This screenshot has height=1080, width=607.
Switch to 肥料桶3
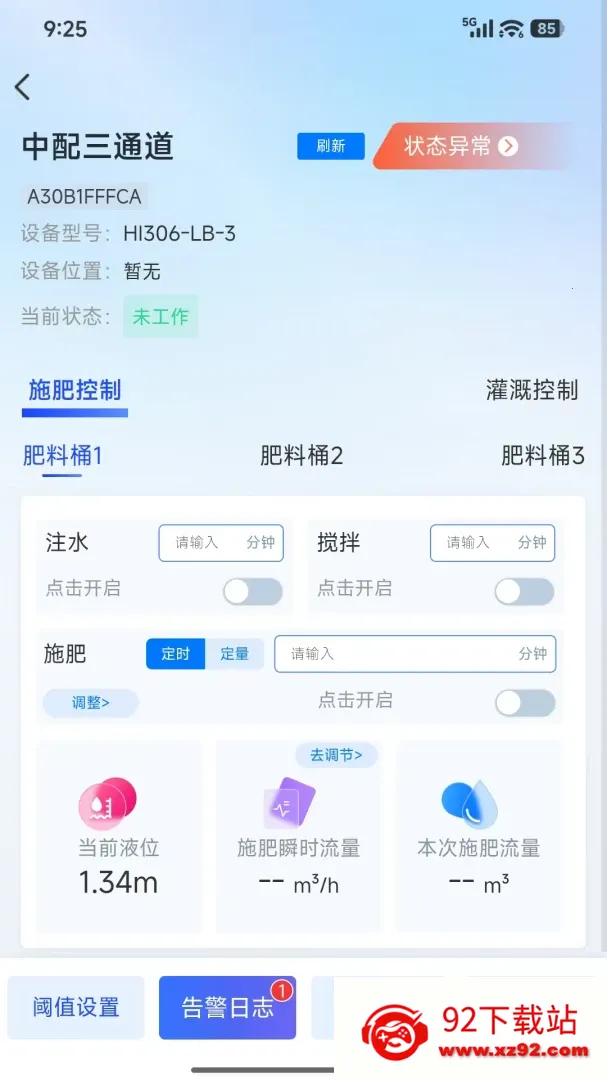pos(543,456)
